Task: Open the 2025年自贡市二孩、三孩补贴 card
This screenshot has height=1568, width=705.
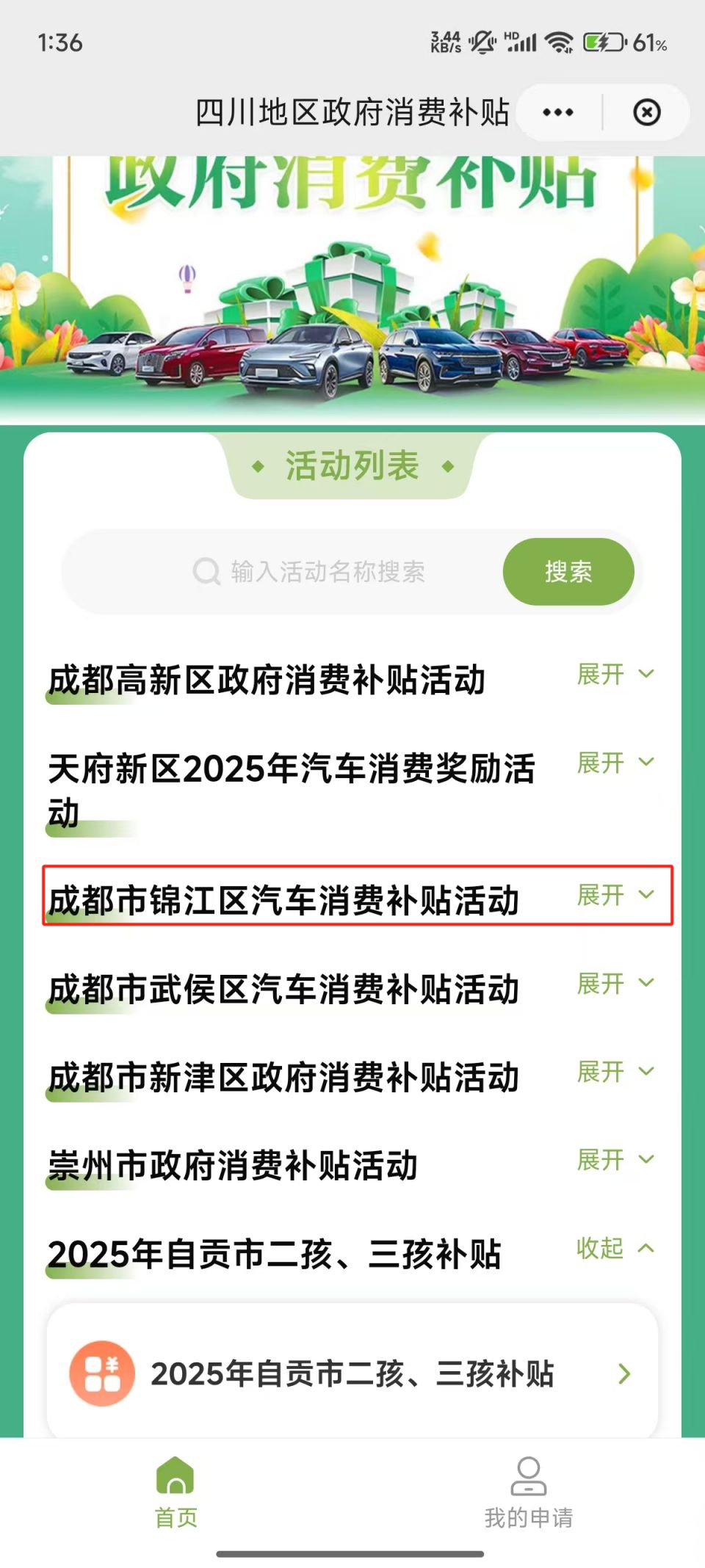Action: [352, 1373]
